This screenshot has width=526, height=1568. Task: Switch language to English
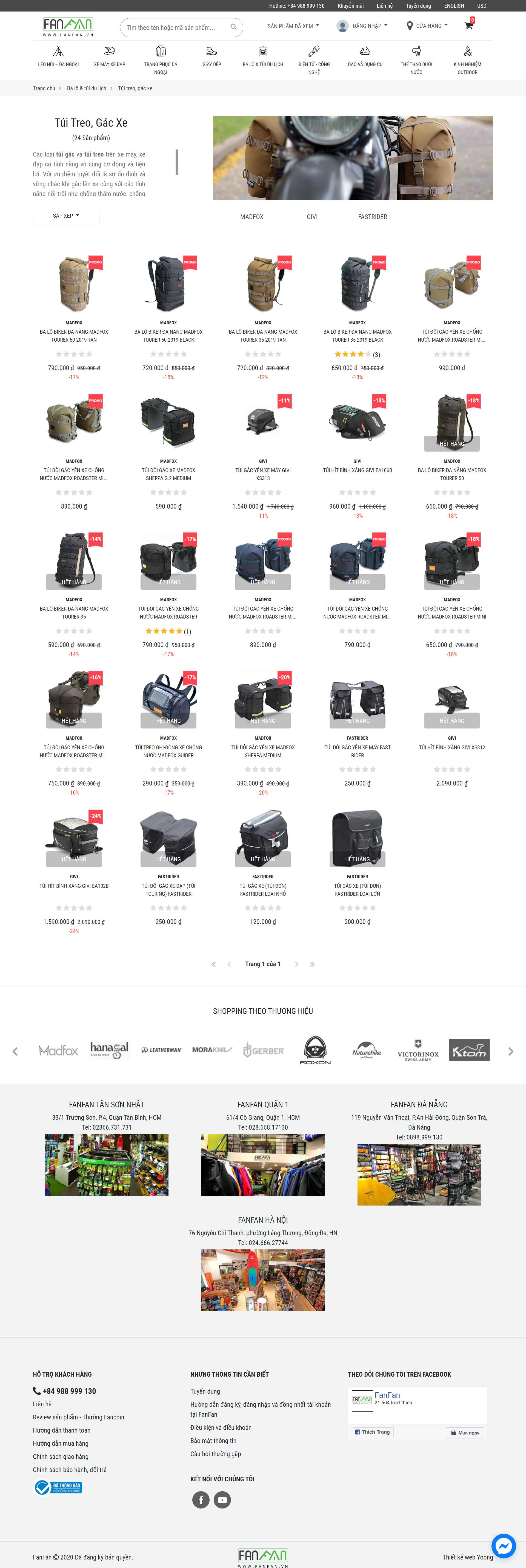[x=454, y=5]
